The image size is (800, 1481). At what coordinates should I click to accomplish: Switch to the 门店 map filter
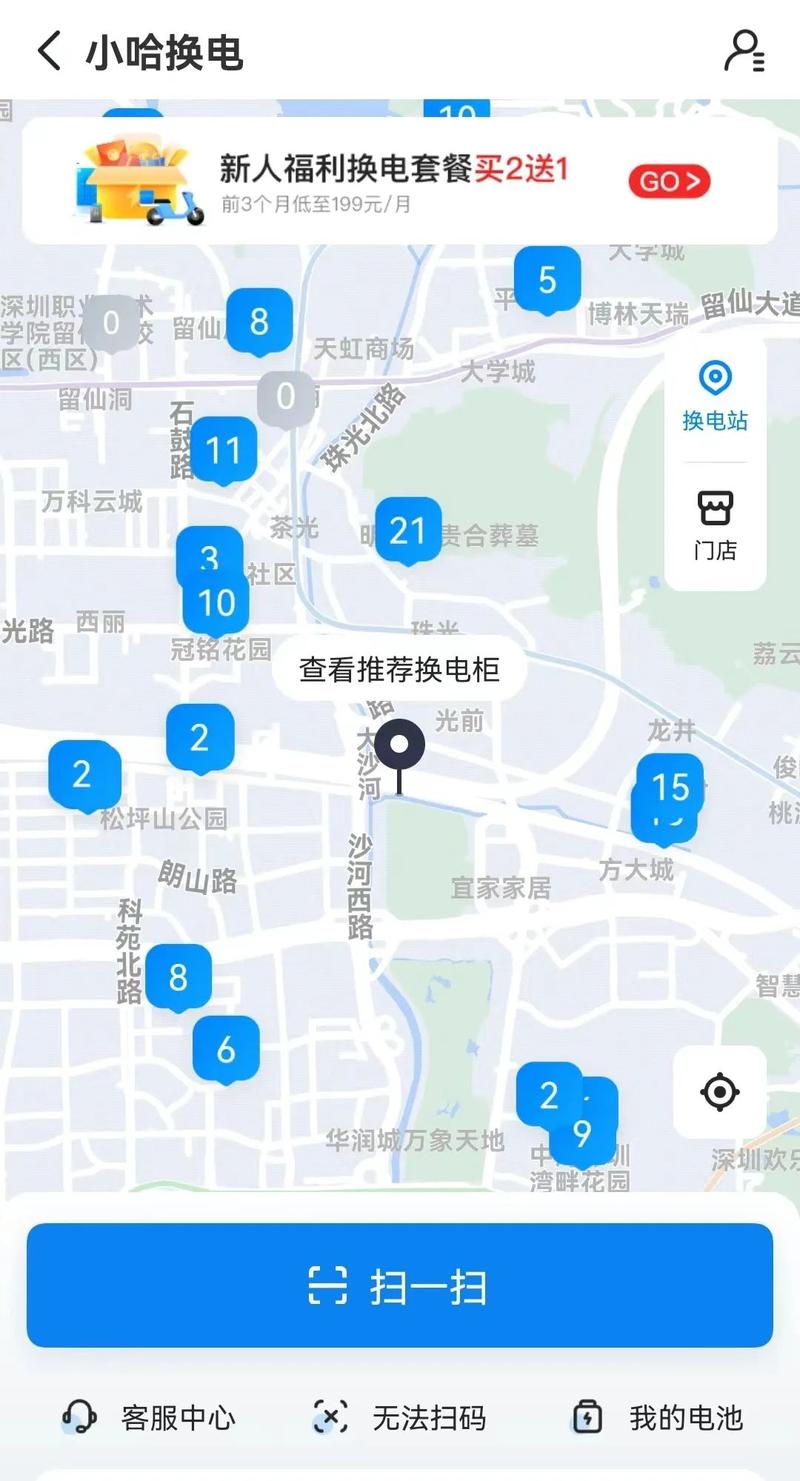[x=715, y=526]
